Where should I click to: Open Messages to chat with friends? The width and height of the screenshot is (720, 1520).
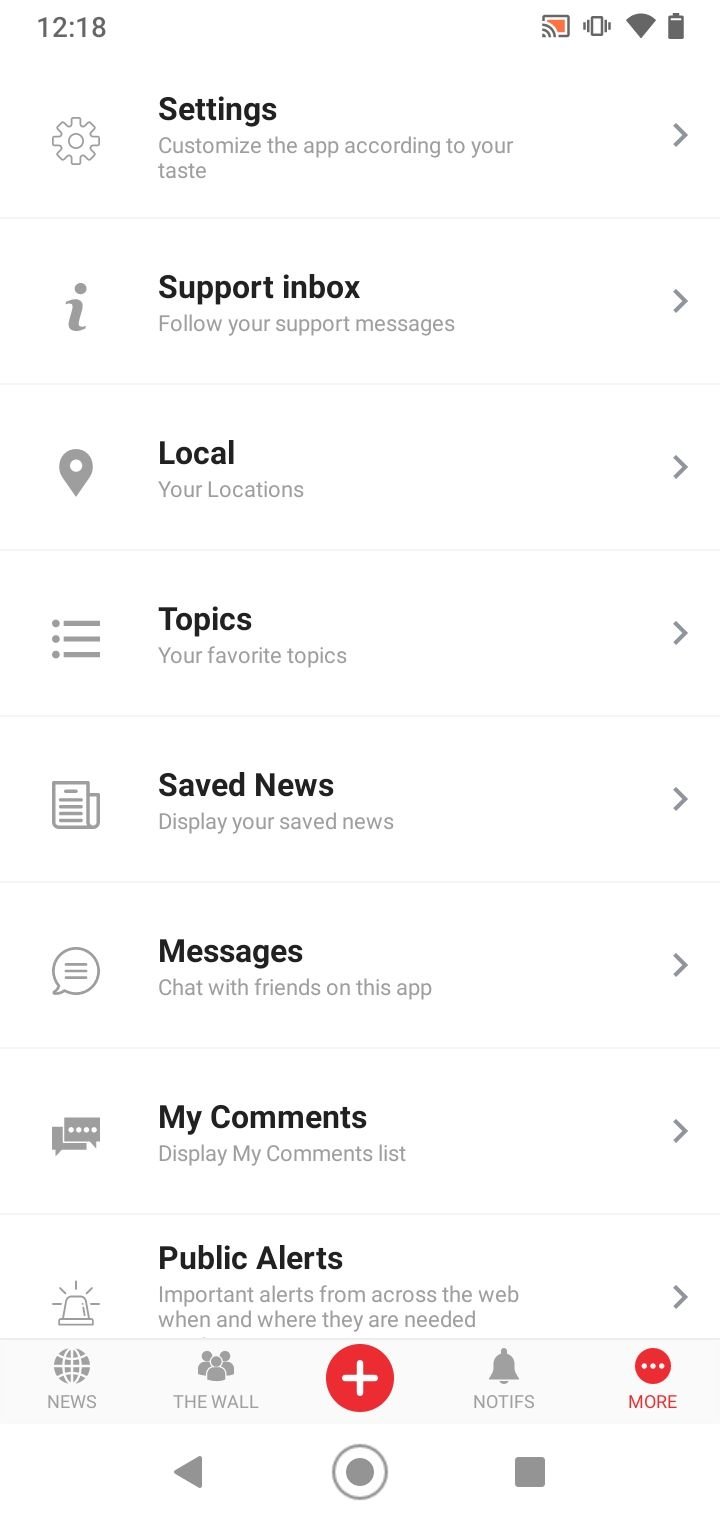[360, 965]
